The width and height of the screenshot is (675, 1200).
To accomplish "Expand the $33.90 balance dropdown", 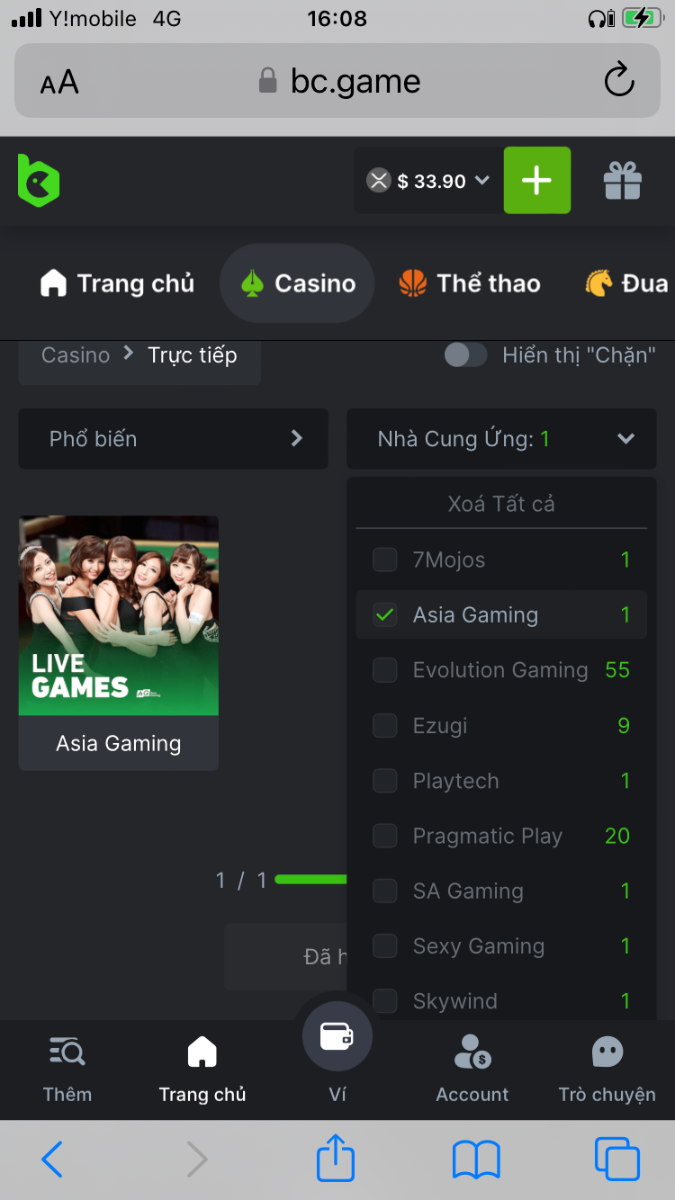I will pos(429,181).
